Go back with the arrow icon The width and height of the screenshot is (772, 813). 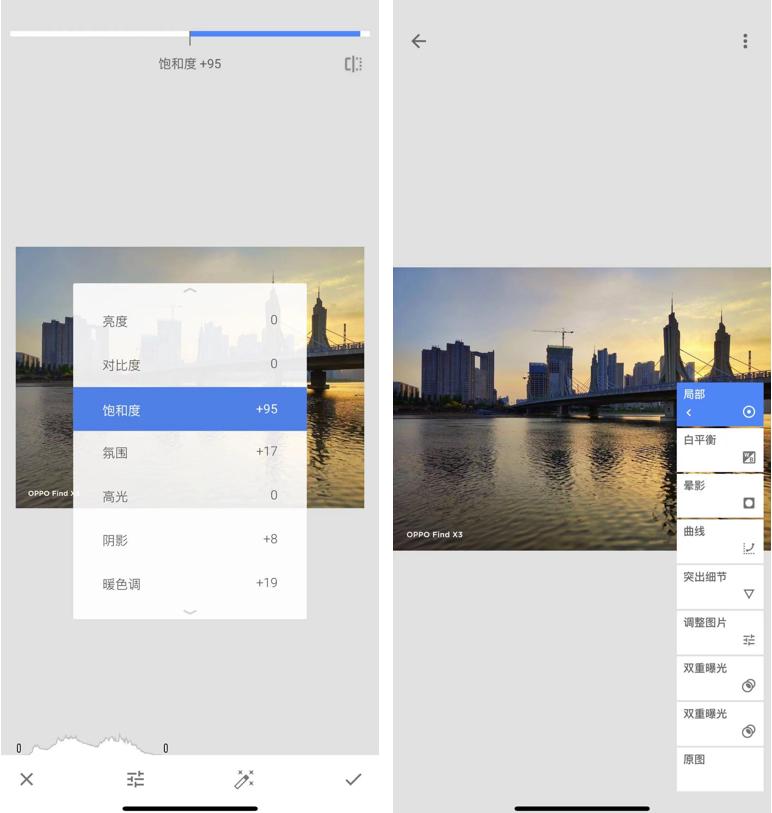click(x=419, y=41)
